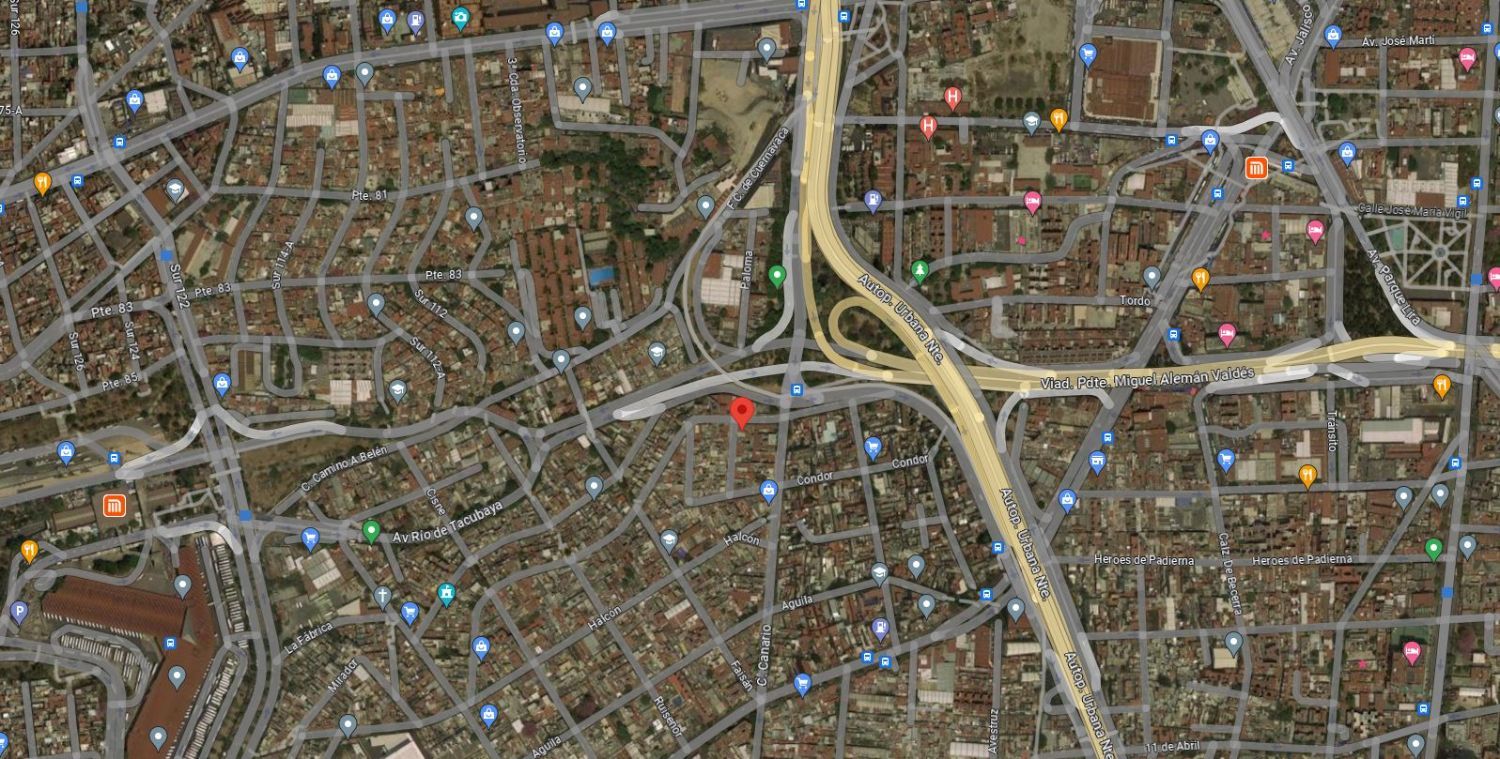Select the shopping cart marker on Condor street
The height and width of the screenshot is (759, 1500).
pos(873,447)
